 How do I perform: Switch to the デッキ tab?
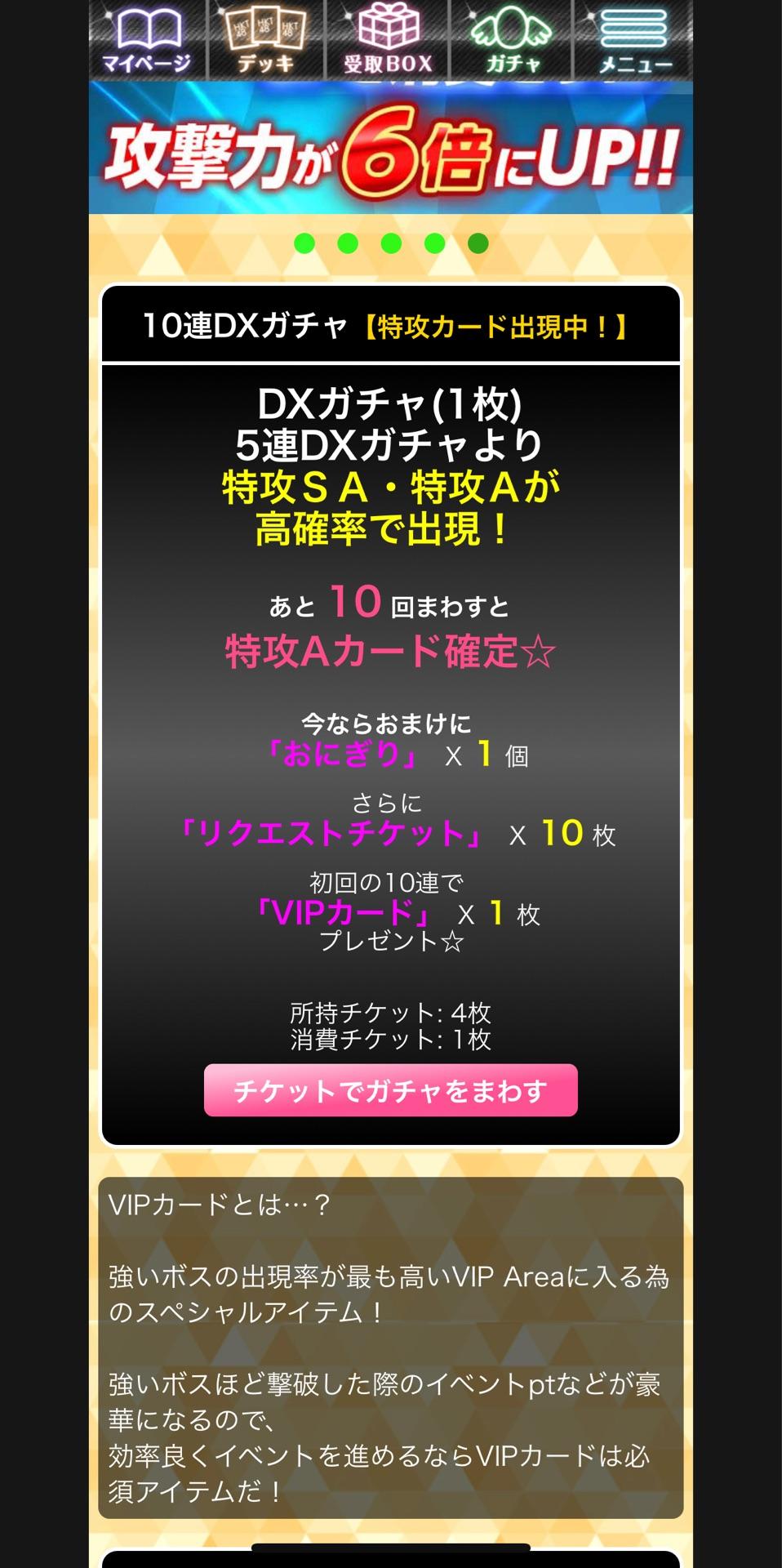tap(267, 39)
